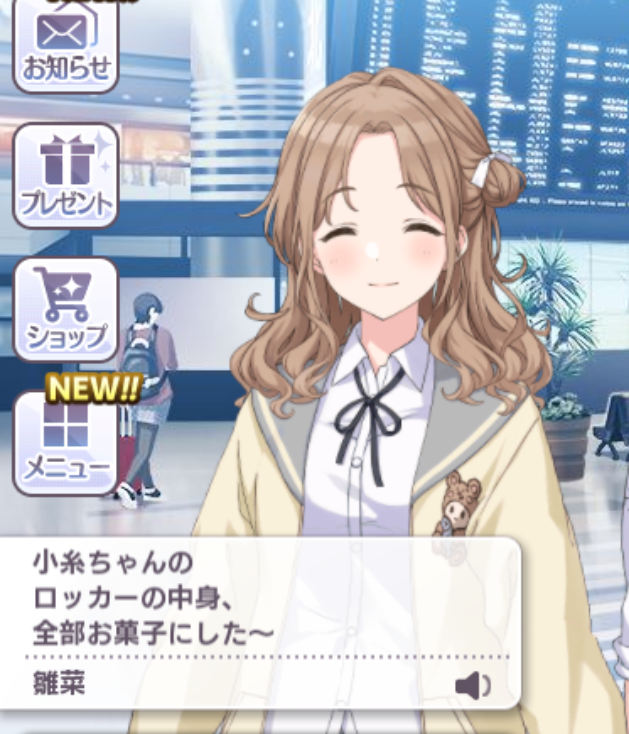Open the メニュー menu button
Image resolution: width=629 pixels, height=734 pixels.
66,440
